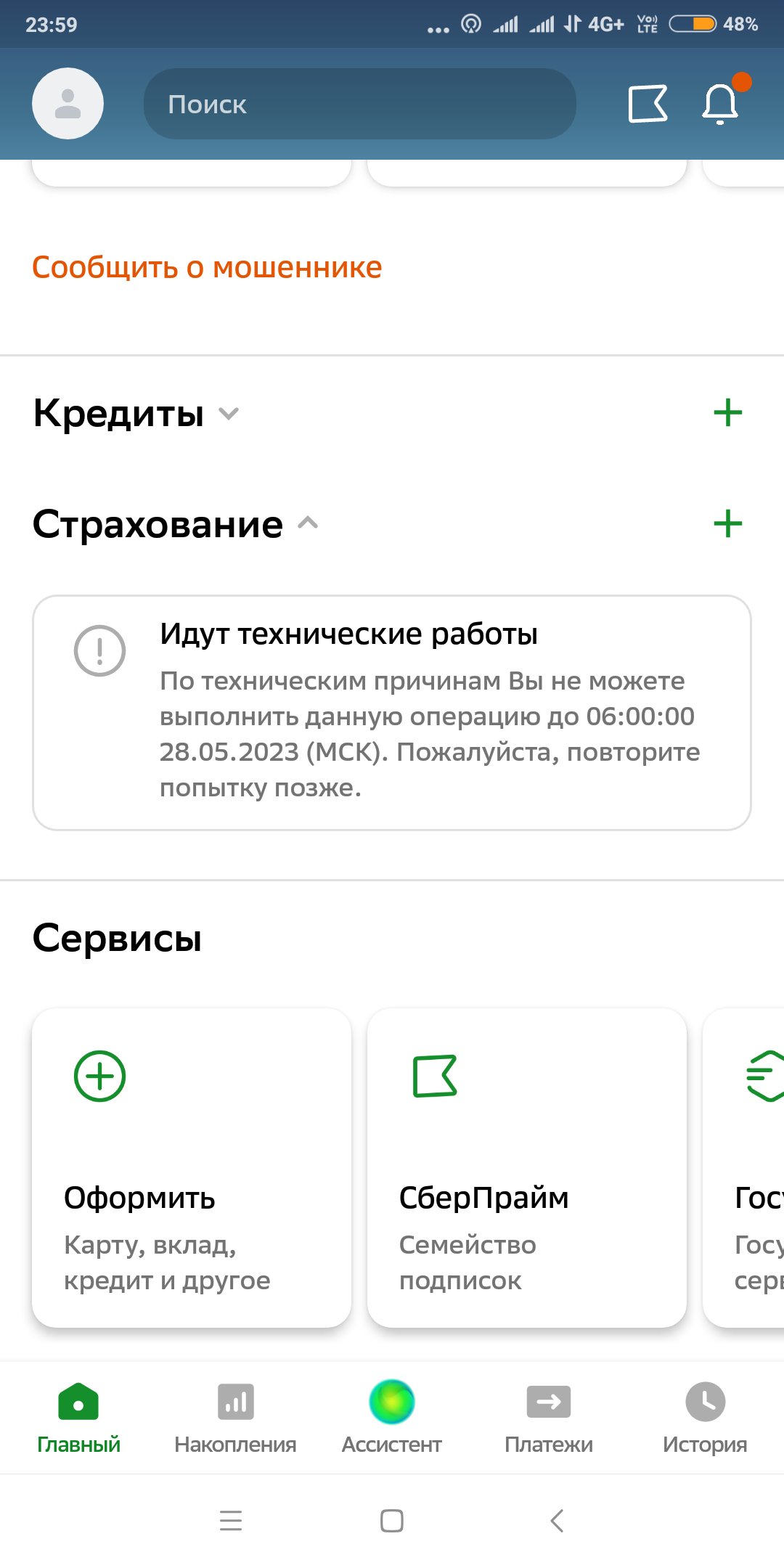
Task: Tap the system back button
Action: 557,1520
